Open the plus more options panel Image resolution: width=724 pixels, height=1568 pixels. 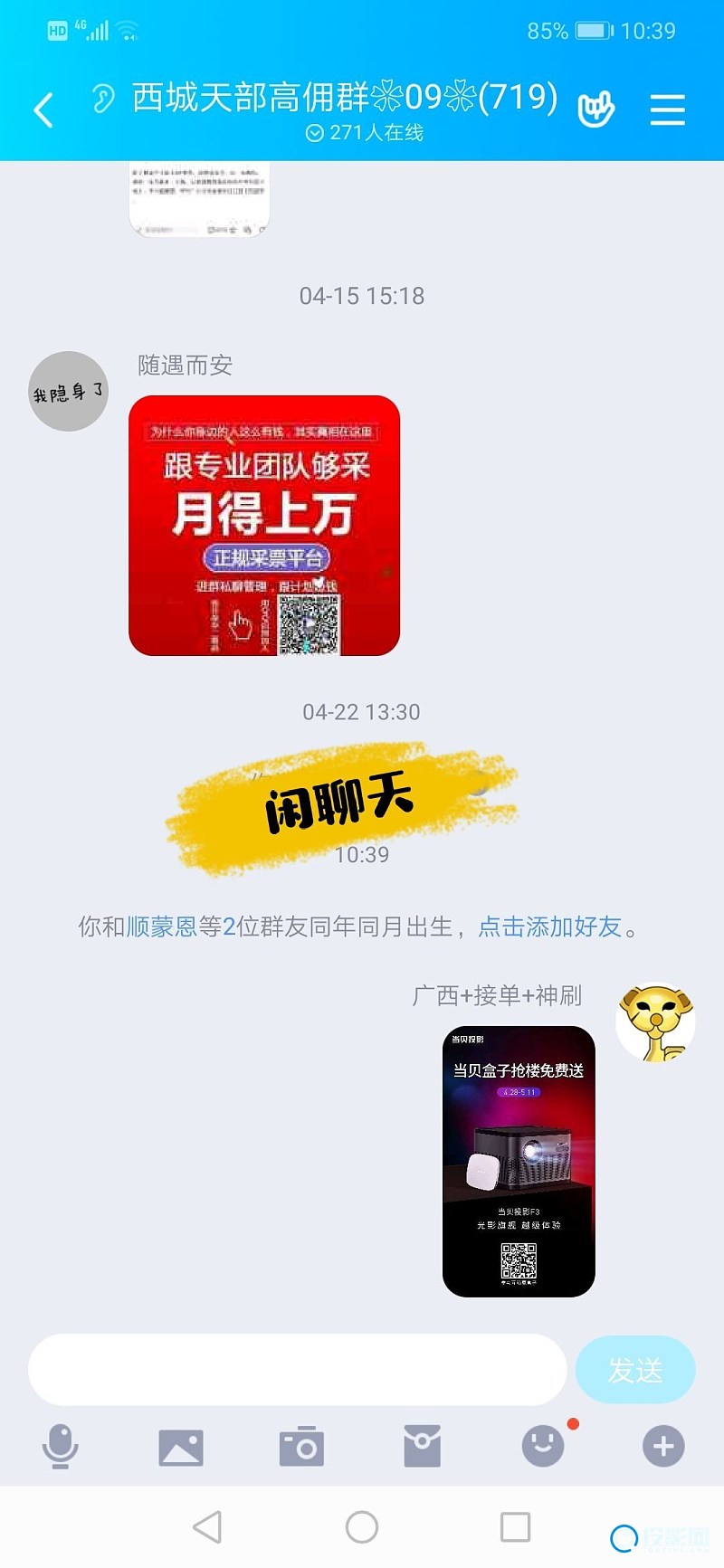(x=663, y=1446)
